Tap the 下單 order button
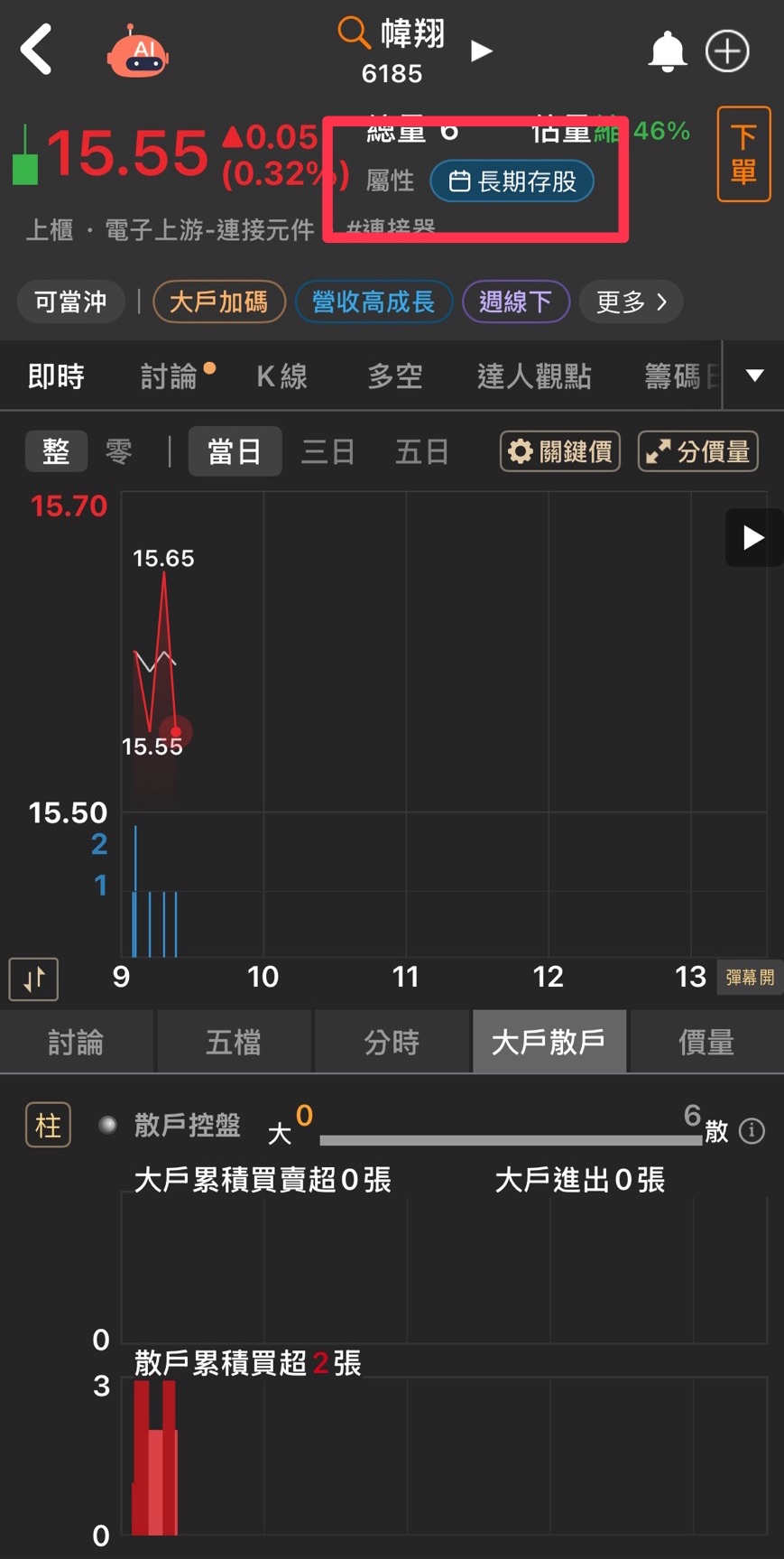The width and height of the screenshot is (784, 1559). pos(743,153)
